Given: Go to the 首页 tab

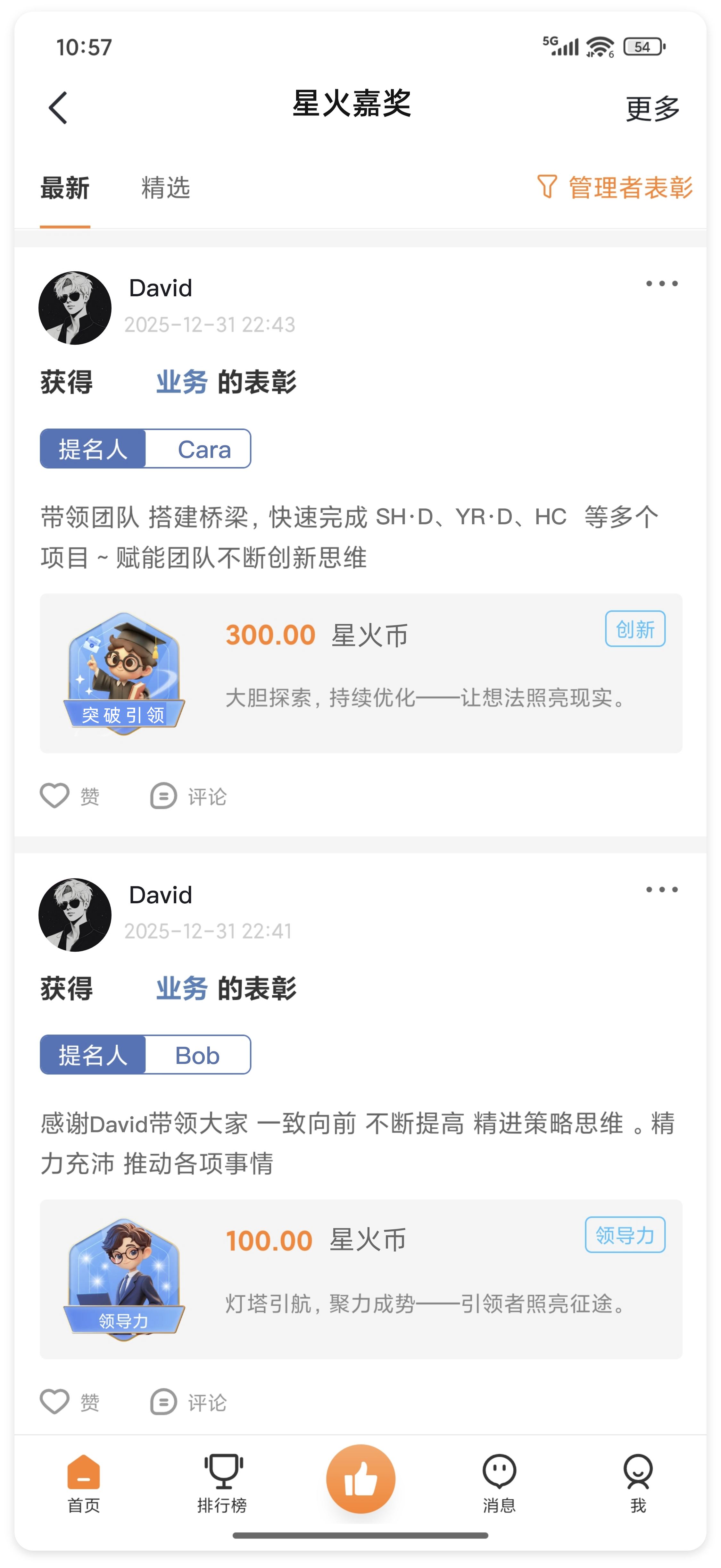Looking at the screenshot, I should [83, 1483].
